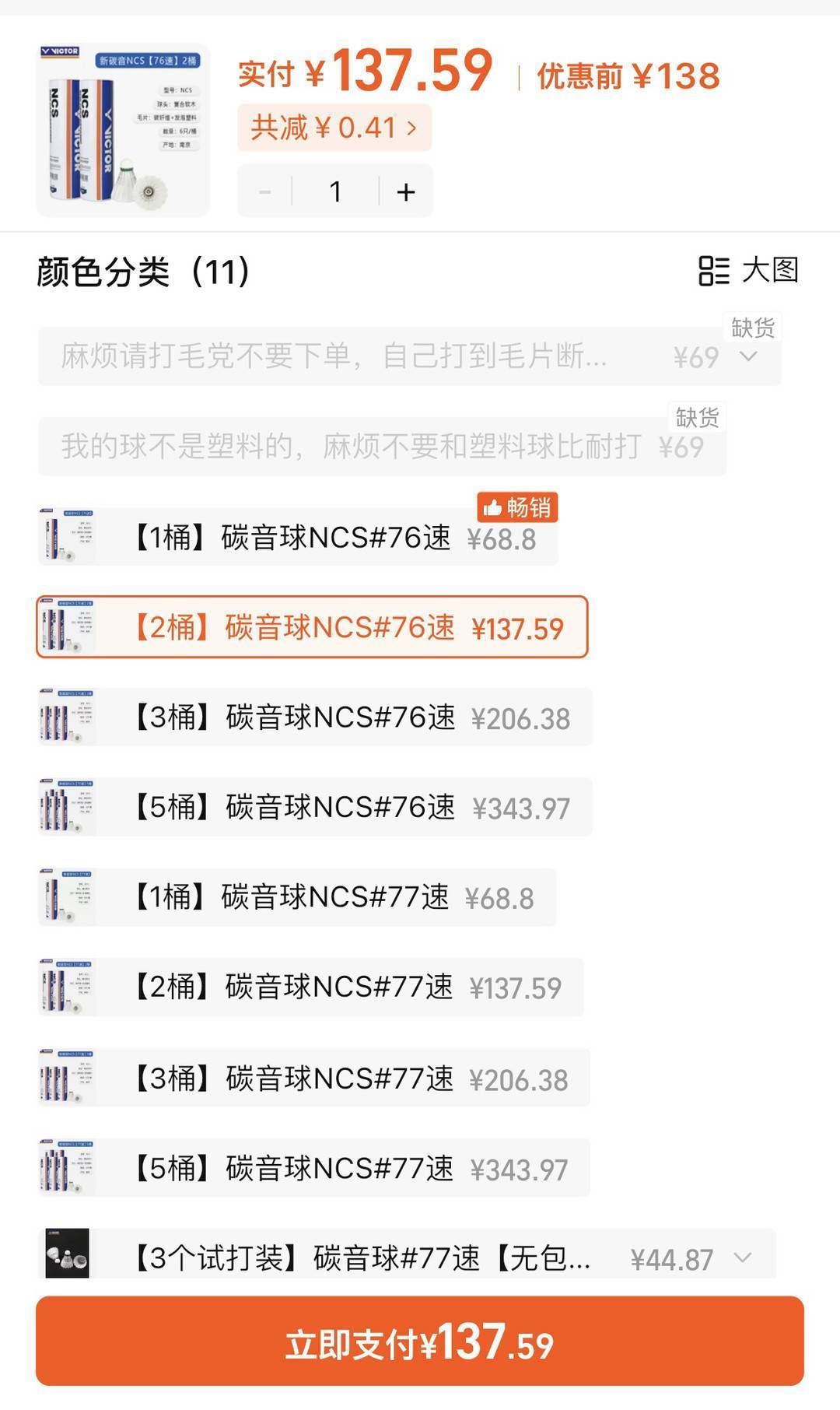840x1410 pixels.
Task: Select 【1桶】碳音球NCS#77速 option
Action: 296,897
